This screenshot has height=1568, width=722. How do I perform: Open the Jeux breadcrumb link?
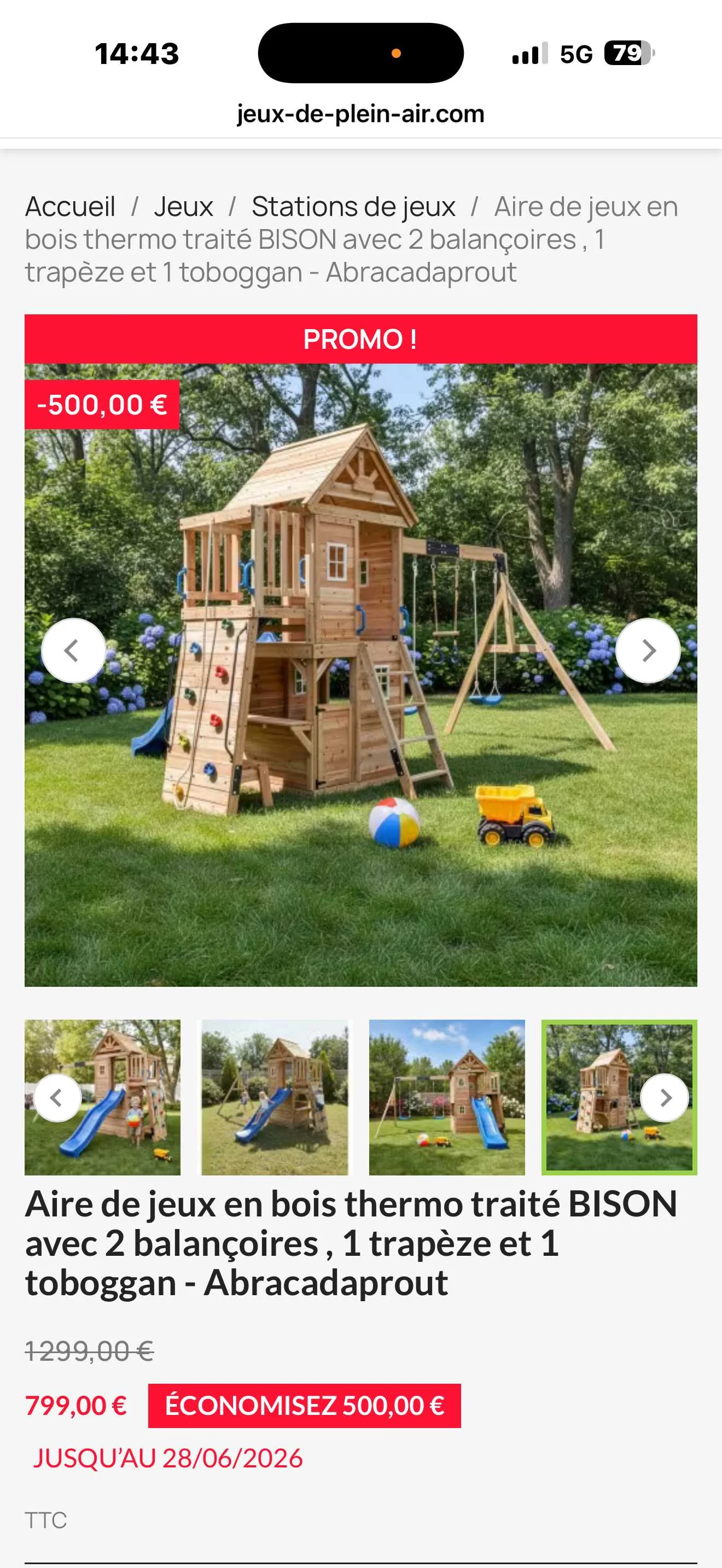click(183, 206)
